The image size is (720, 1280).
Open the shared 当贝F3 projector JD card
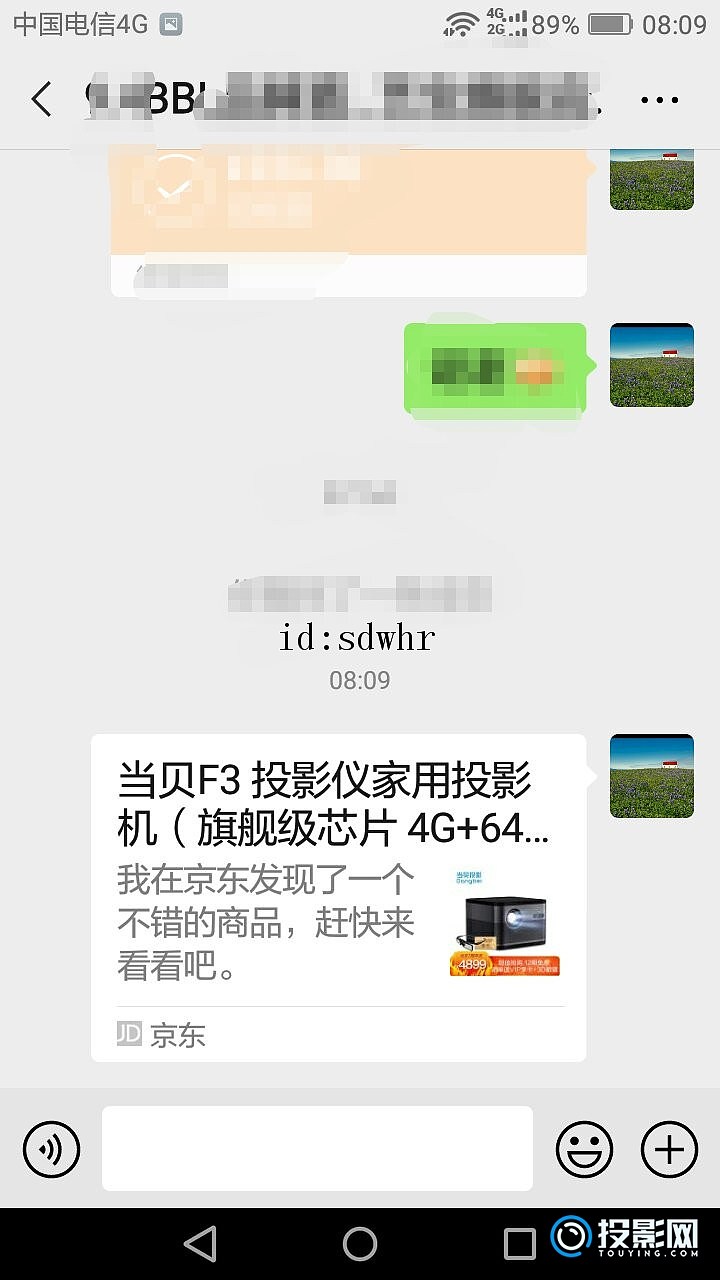338,897
